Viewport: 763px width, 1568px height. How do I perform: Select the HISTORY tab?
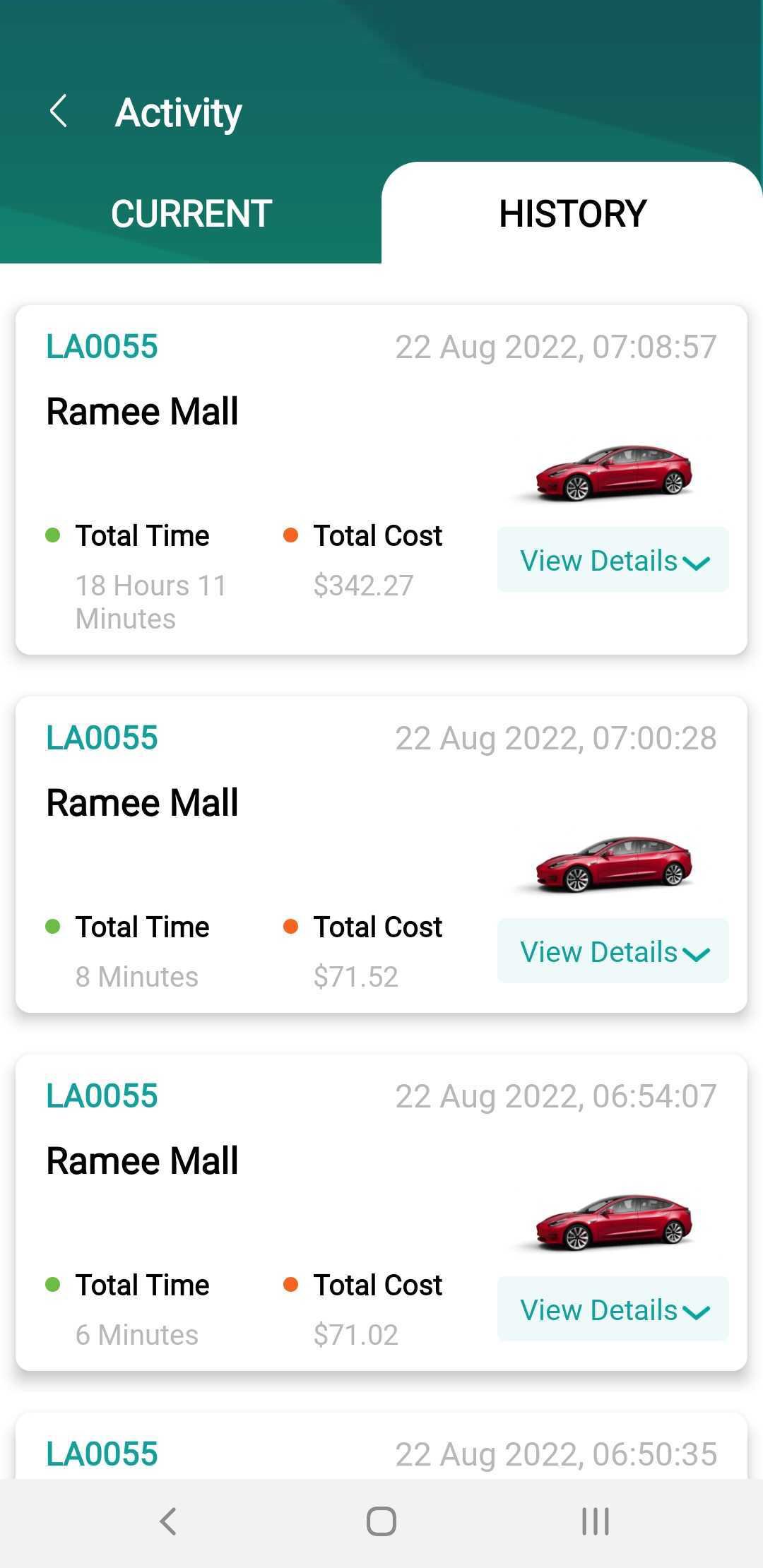[x=572, y=213]
